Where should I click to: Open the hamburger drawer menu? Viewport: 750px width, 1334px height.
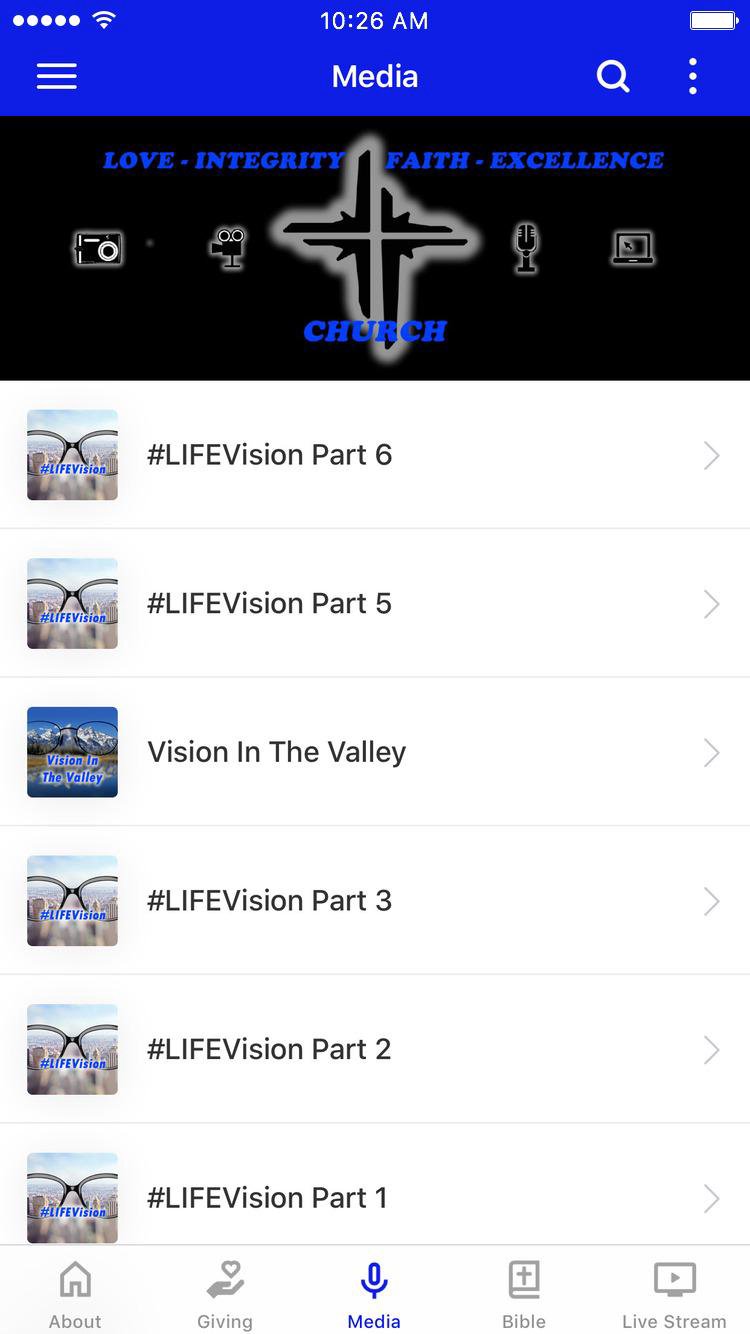coord(57,77)
